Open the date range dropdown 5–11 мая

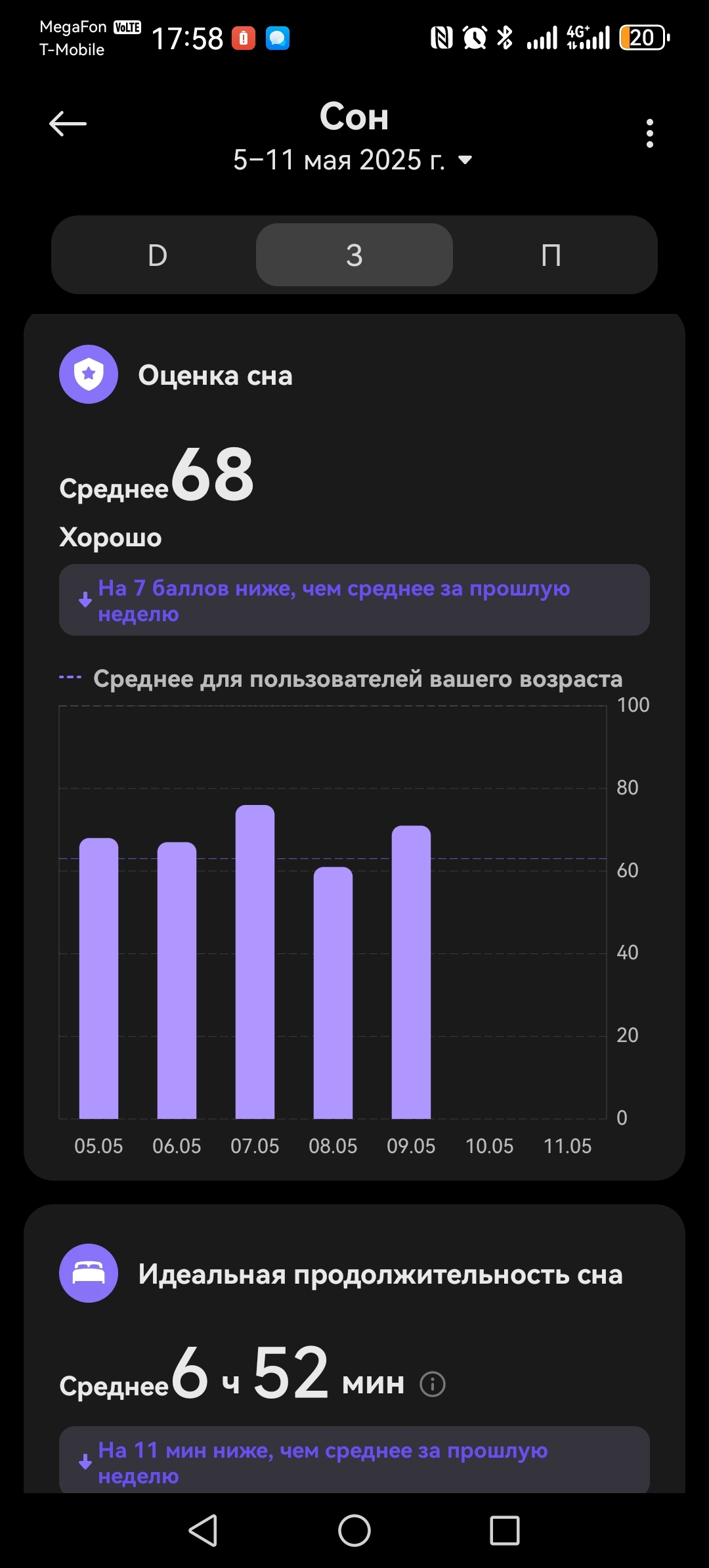pos(353,160)
